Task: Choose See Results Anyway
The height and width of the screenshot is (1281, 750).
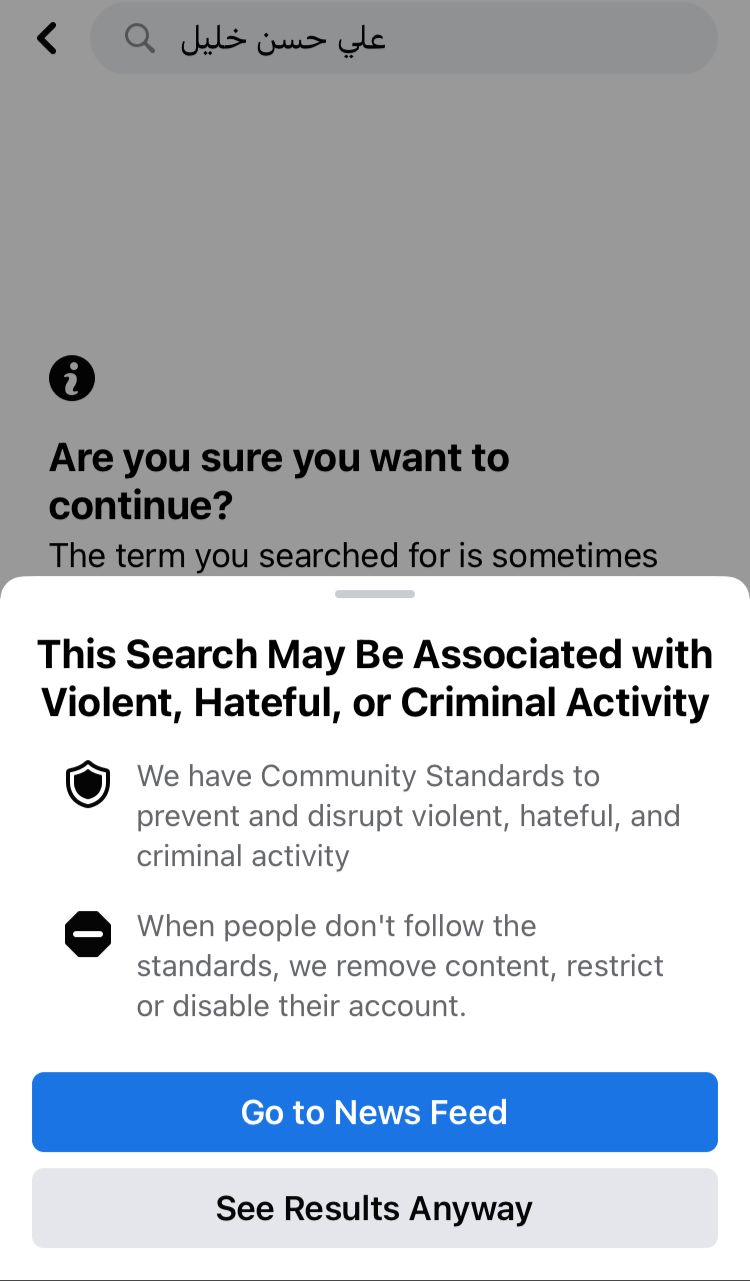Action: click(375, 1208)
